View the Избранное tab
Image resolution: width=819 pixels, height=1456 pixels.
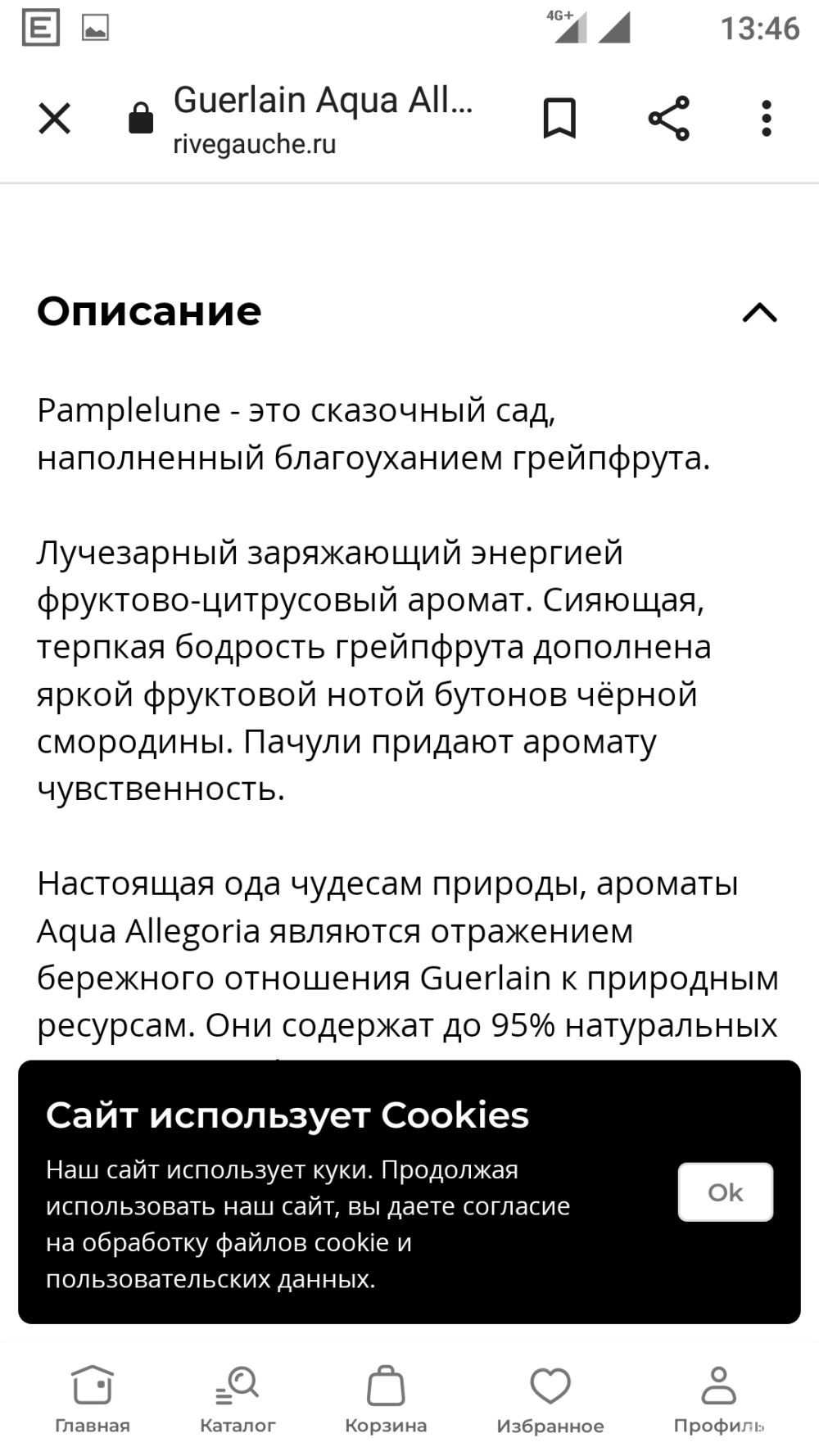(x=550, y=1399)
